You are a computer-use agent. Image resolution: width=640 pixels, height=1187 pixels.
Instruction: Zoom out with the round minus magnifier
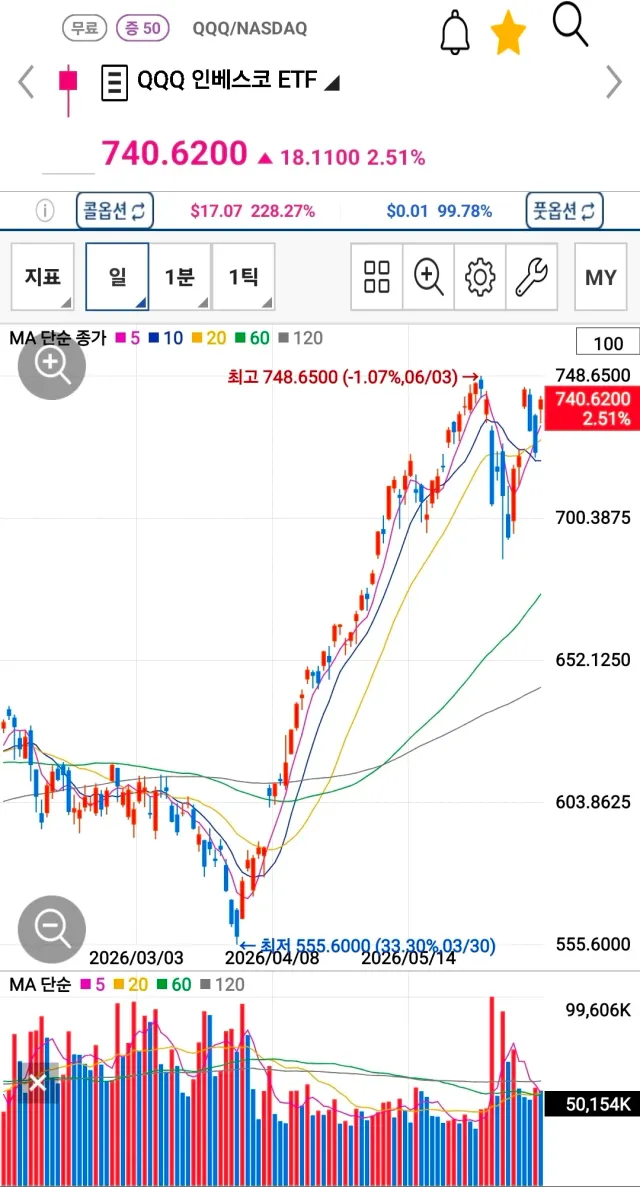(52, 929)
